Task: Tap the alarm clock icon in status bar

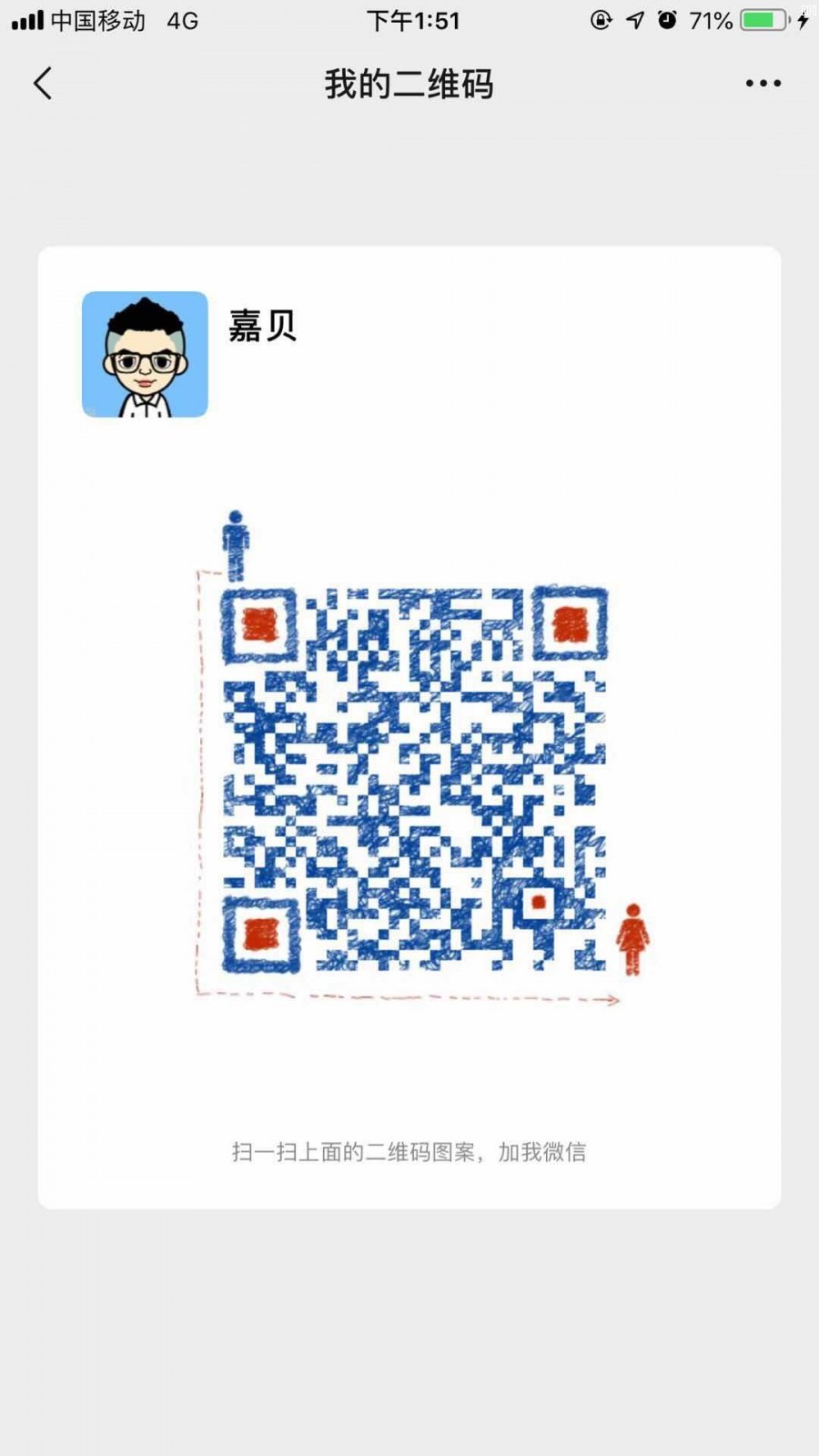Action: point(665,20)
